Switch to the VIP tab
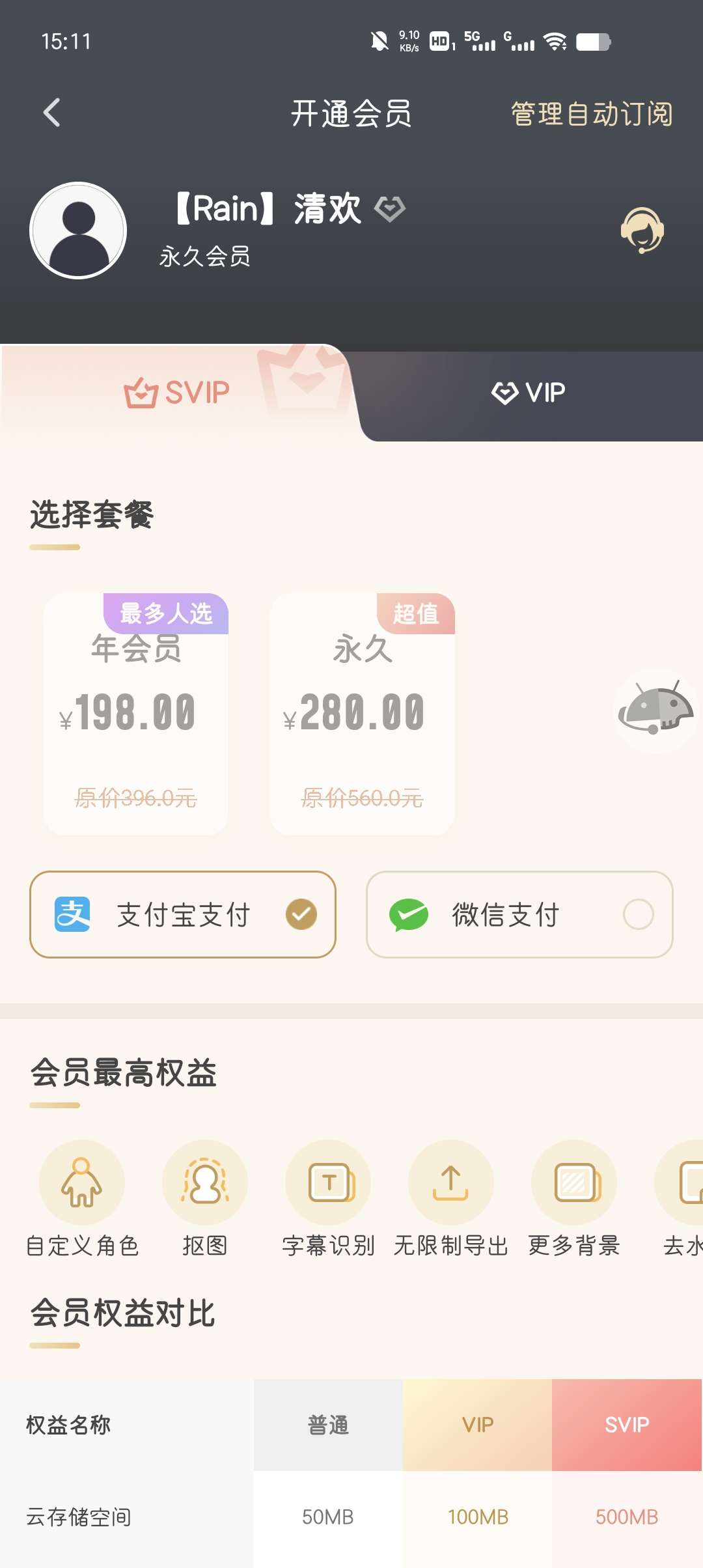Image resolution: width=703 pixels, height=1568 pixels. click(529, 393)
